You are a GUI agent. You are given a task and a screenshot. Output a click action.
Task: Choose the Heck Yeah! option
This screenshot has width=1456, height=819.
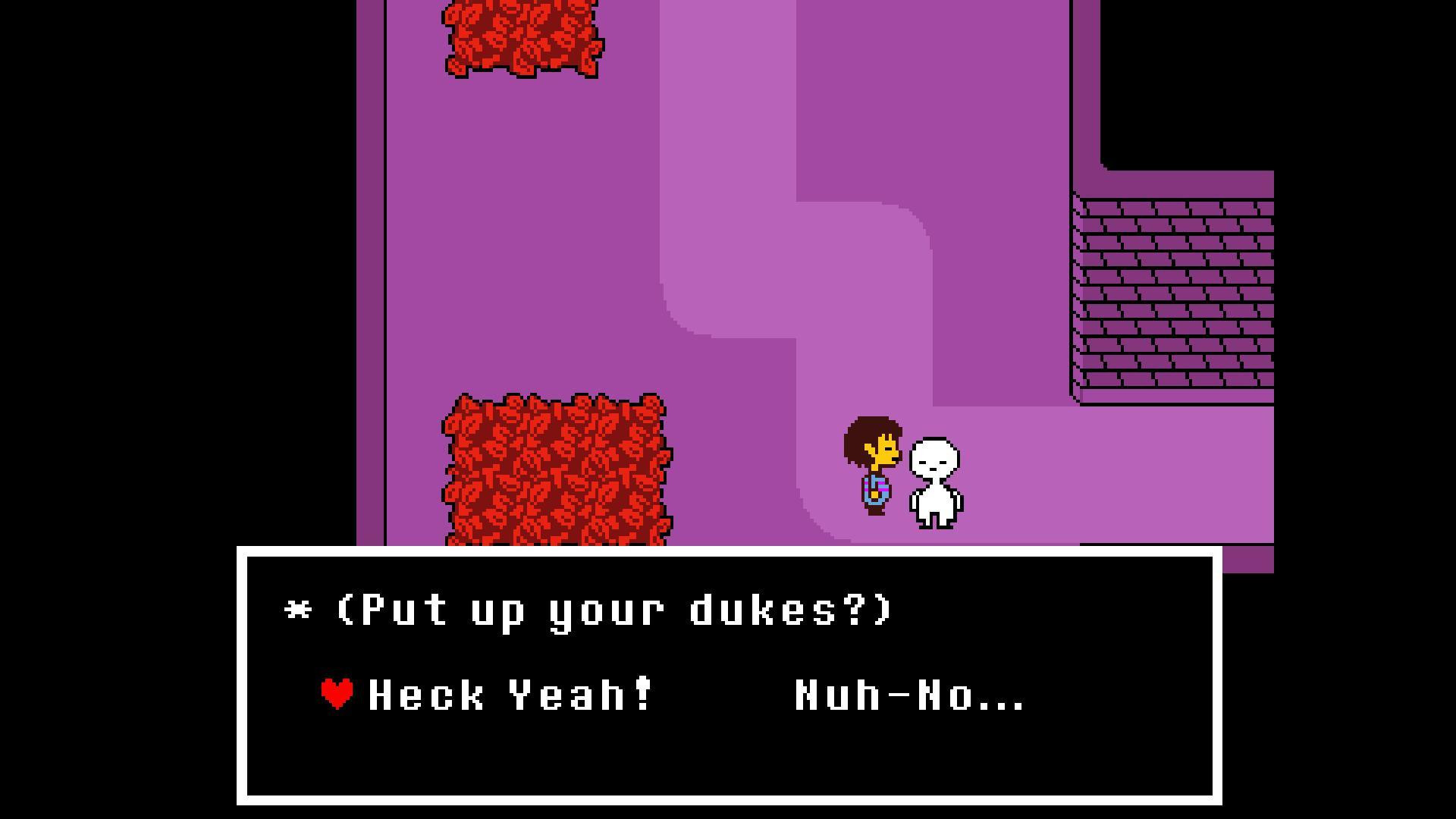pos(510,694)
